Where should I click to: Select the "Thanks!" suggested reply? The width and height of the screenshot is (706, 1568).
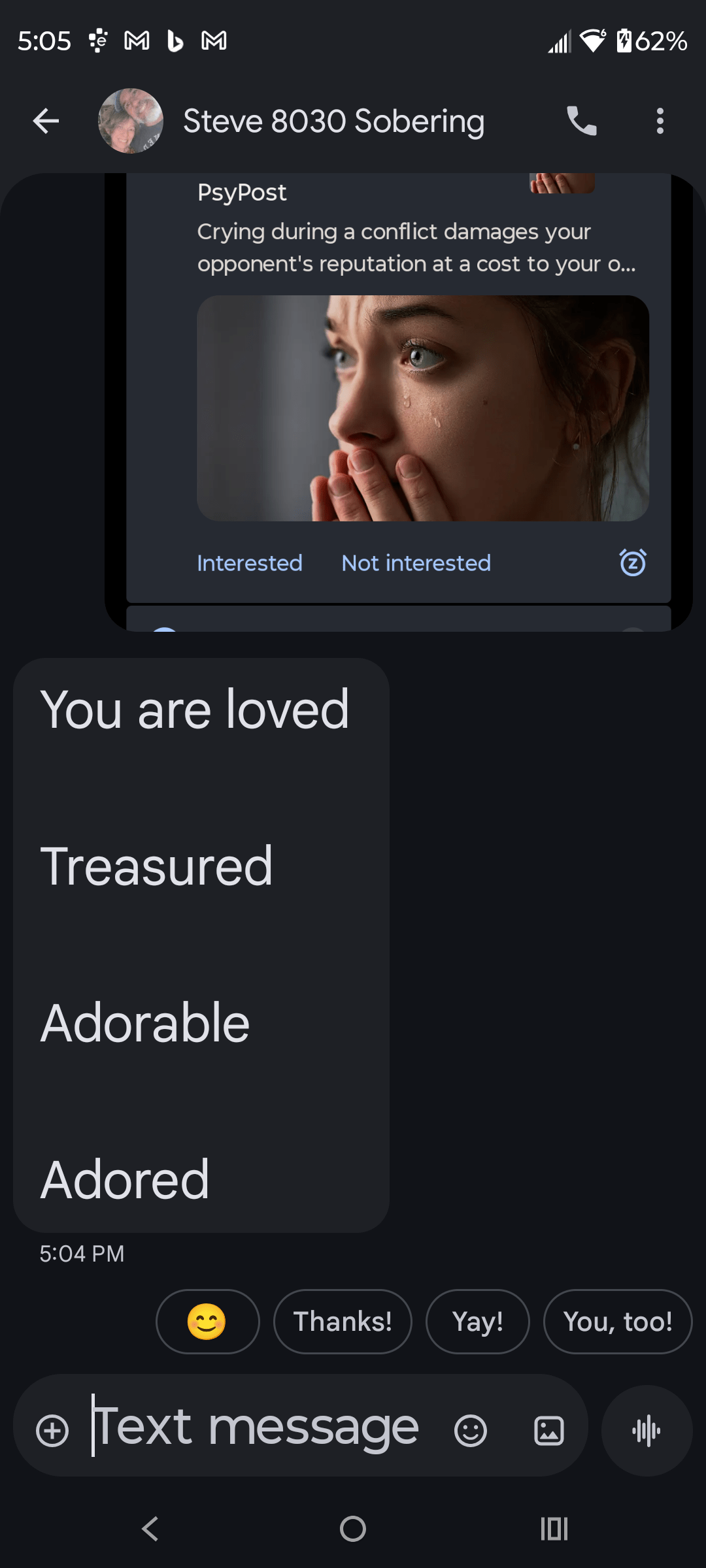[x=343, y=1322]
